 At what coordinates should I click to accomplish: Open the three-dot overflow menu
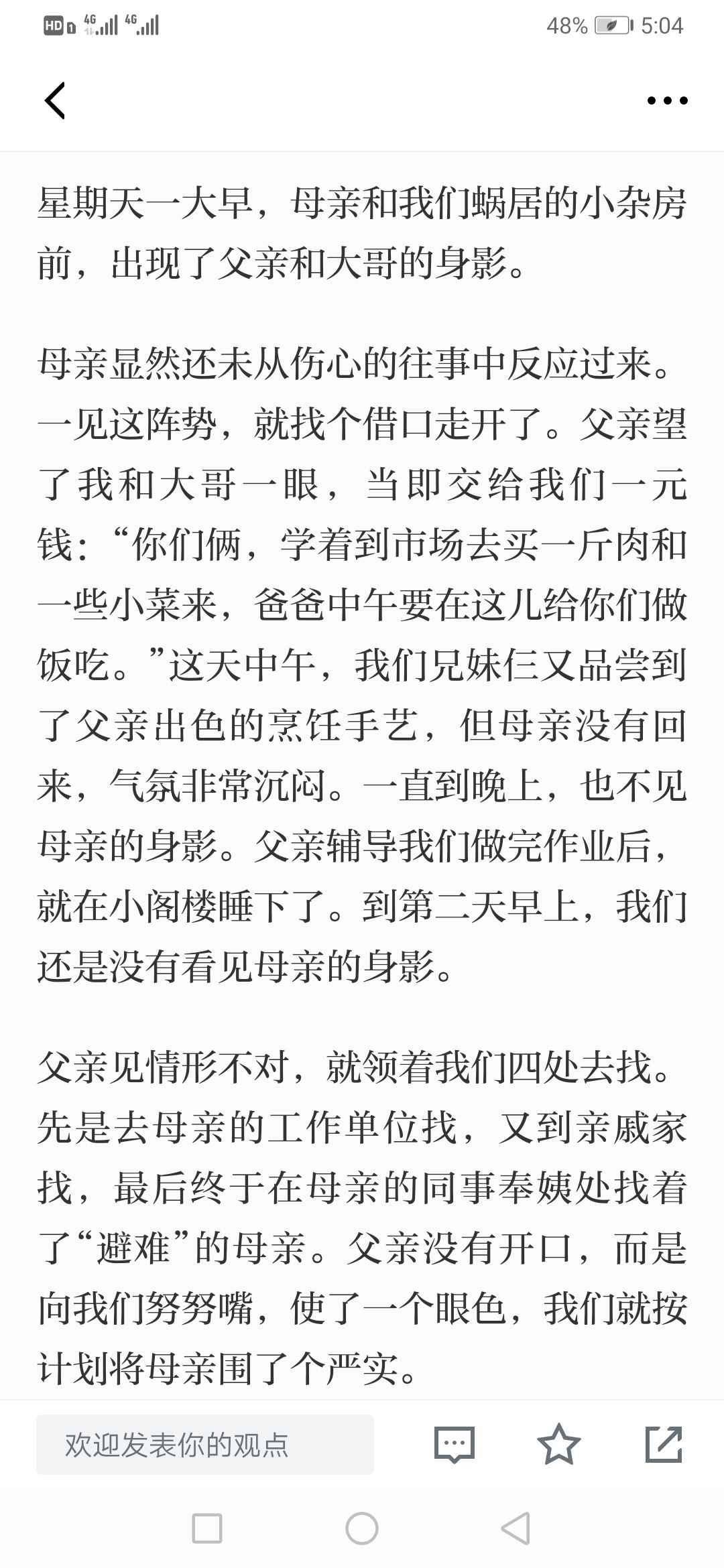[667, 101]
